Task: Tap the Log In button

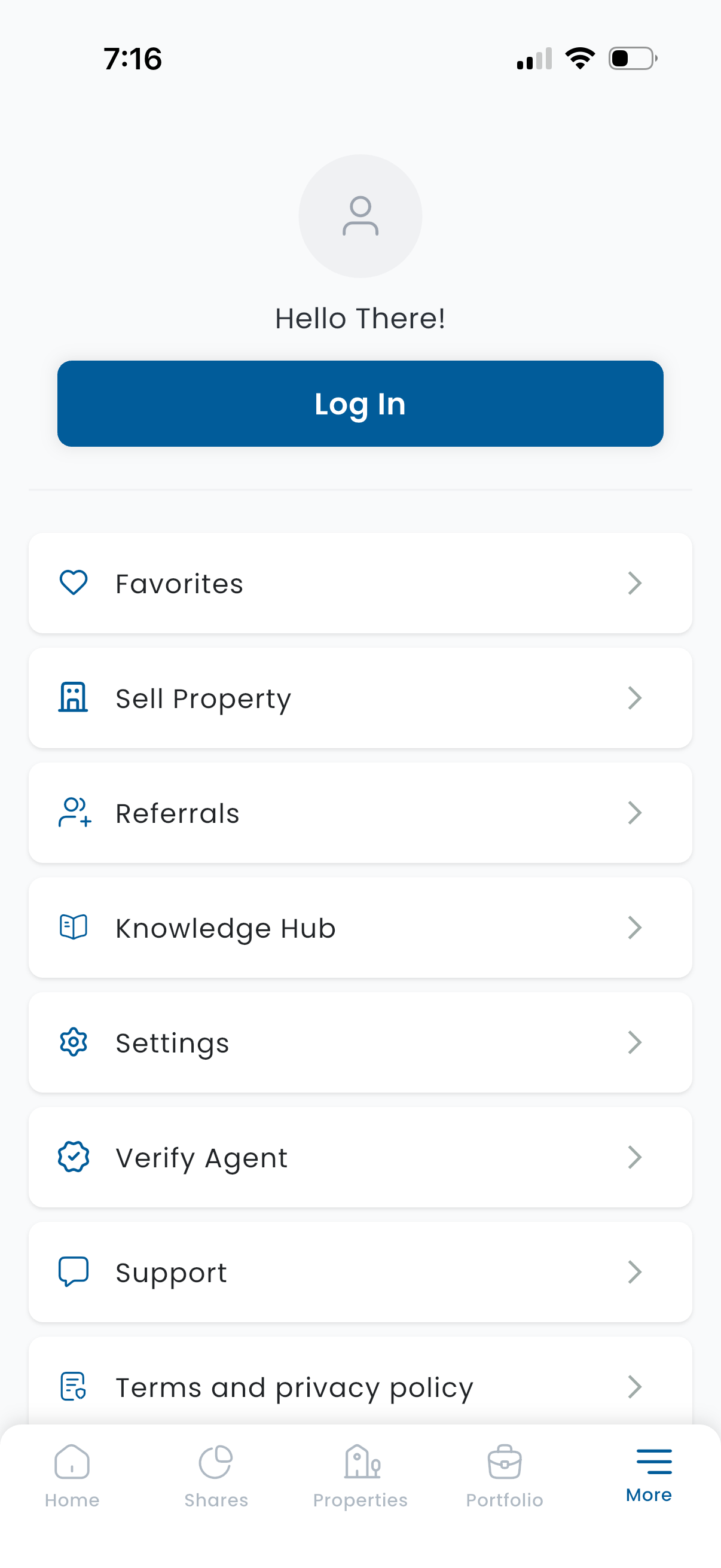Action: pos(360,403)
